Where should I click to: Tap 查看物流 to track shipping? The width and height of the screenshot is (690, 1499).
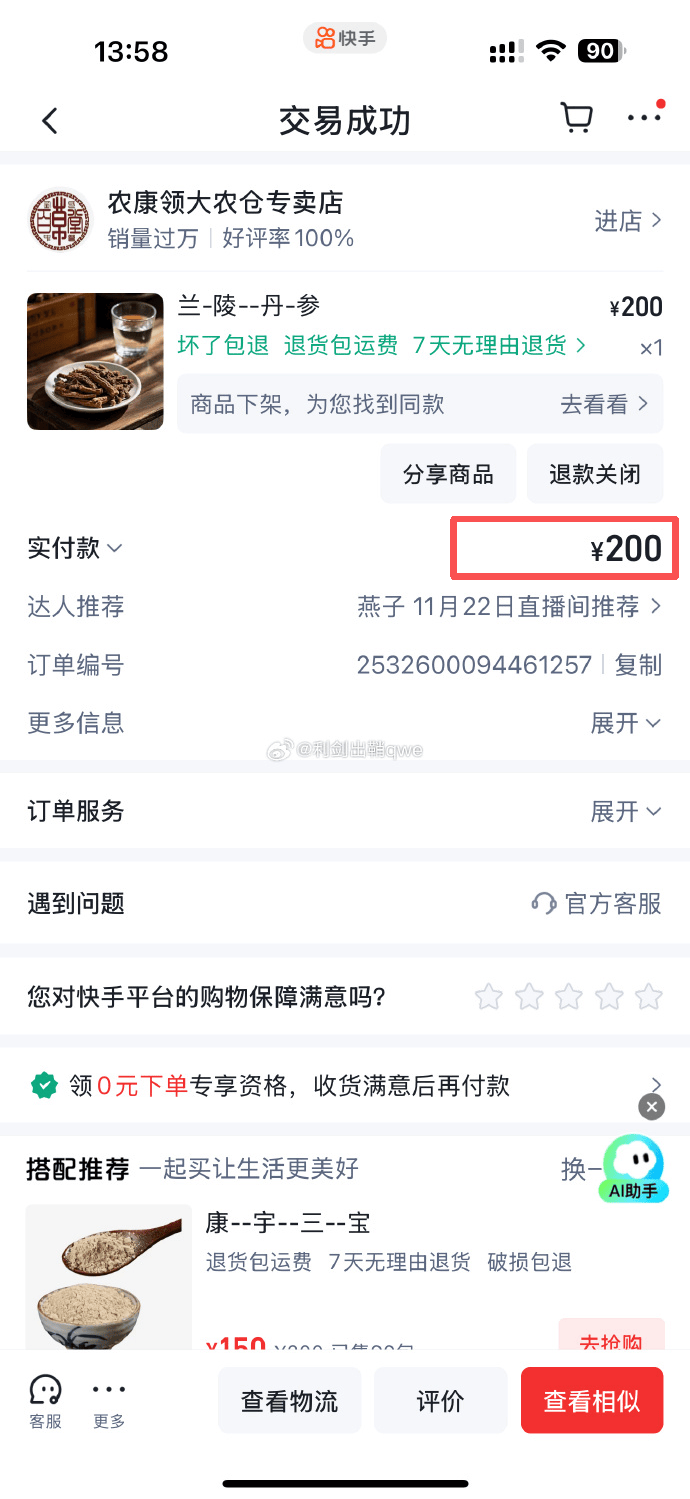coord(289,1401)
